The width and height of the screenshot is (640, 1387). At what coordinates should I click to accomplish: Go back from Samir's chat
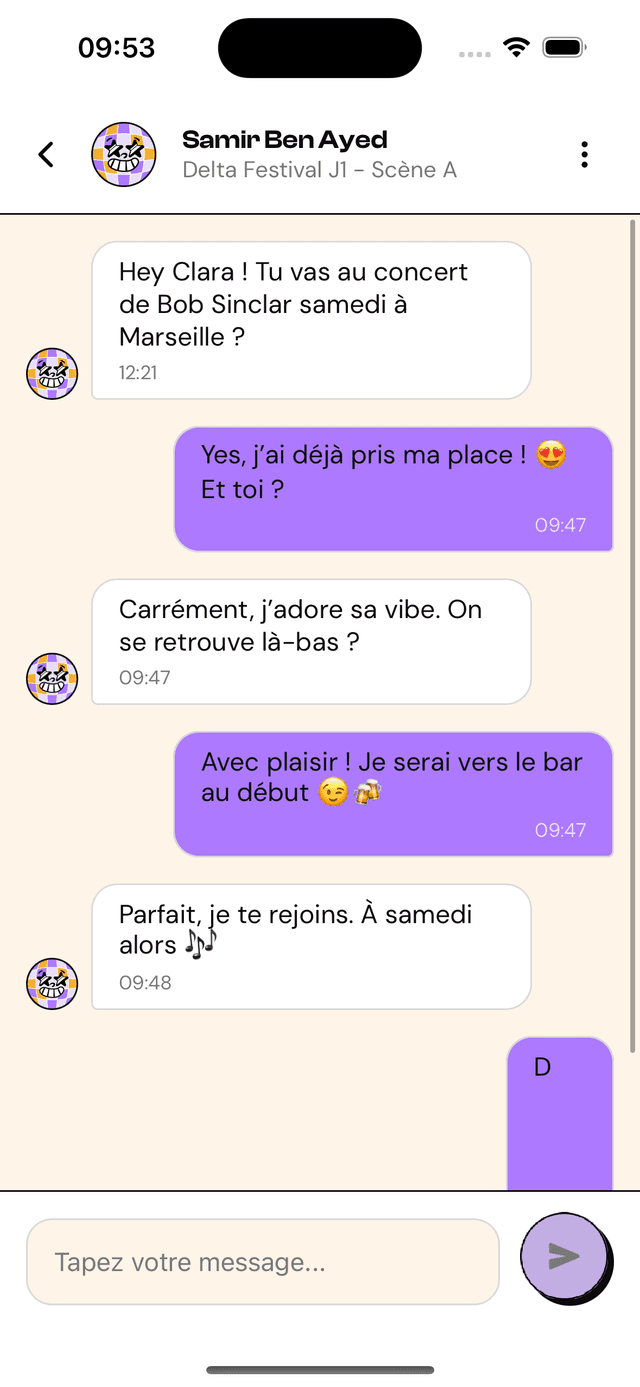(x=46, y=154)
